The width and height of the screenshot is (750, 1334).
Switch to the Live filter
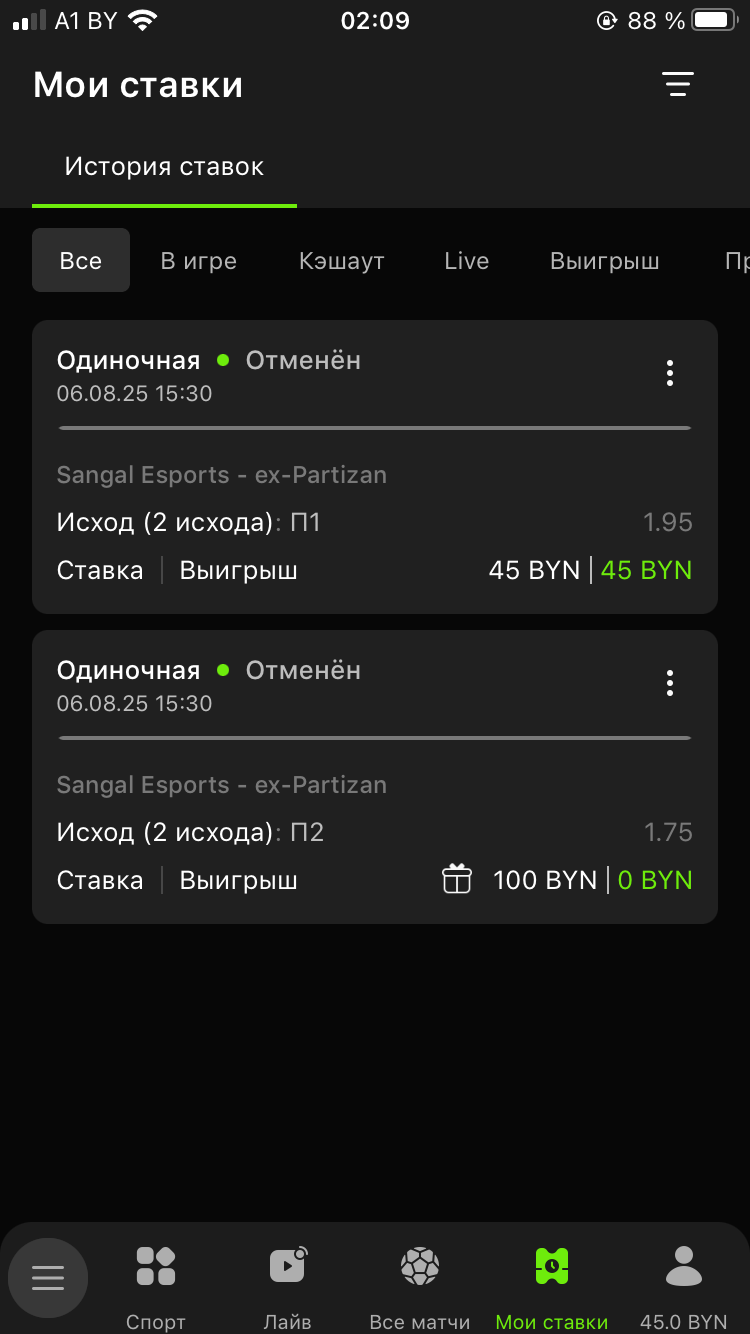(x=467, y=261)
